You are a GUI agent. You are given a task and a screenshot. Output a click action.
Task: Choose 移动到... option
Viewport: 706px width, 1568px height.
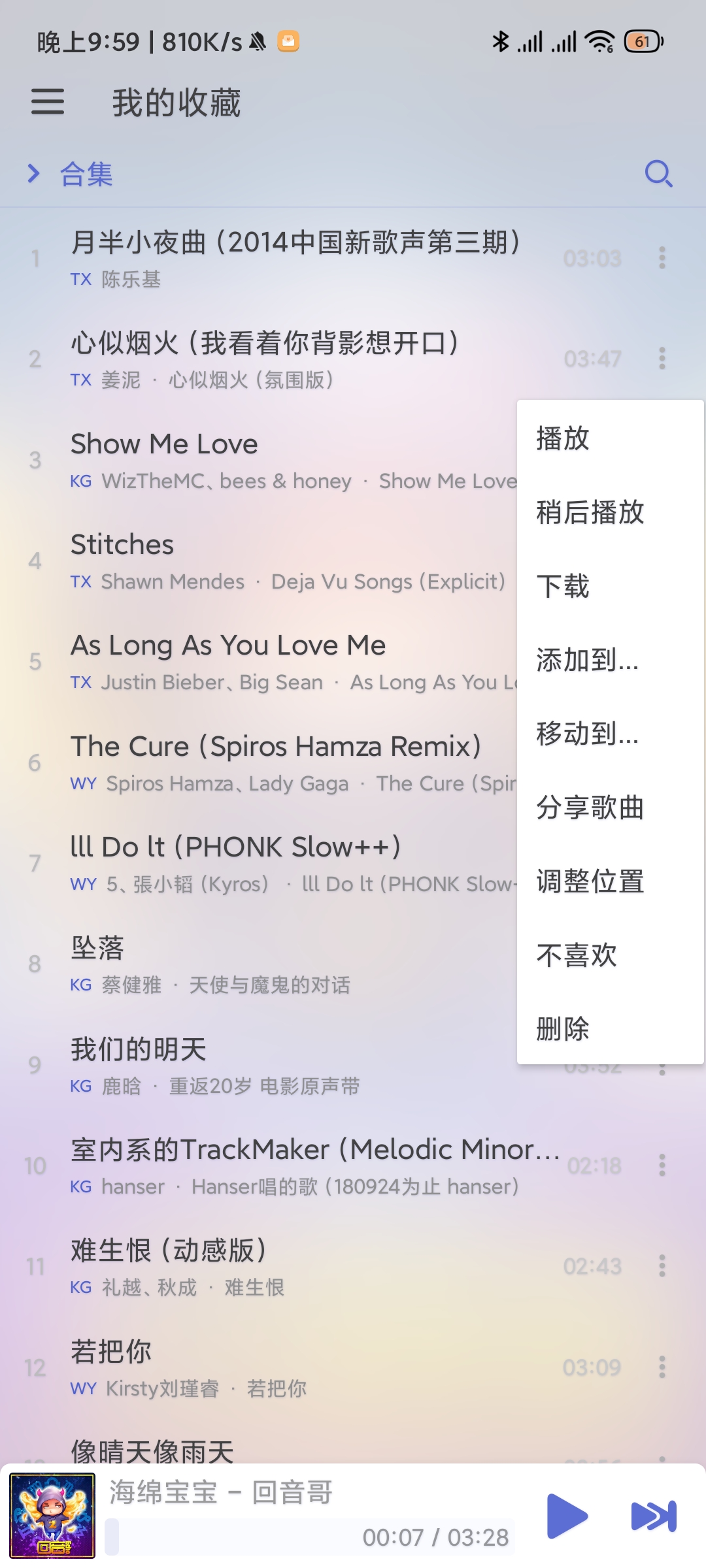(611, 734)
